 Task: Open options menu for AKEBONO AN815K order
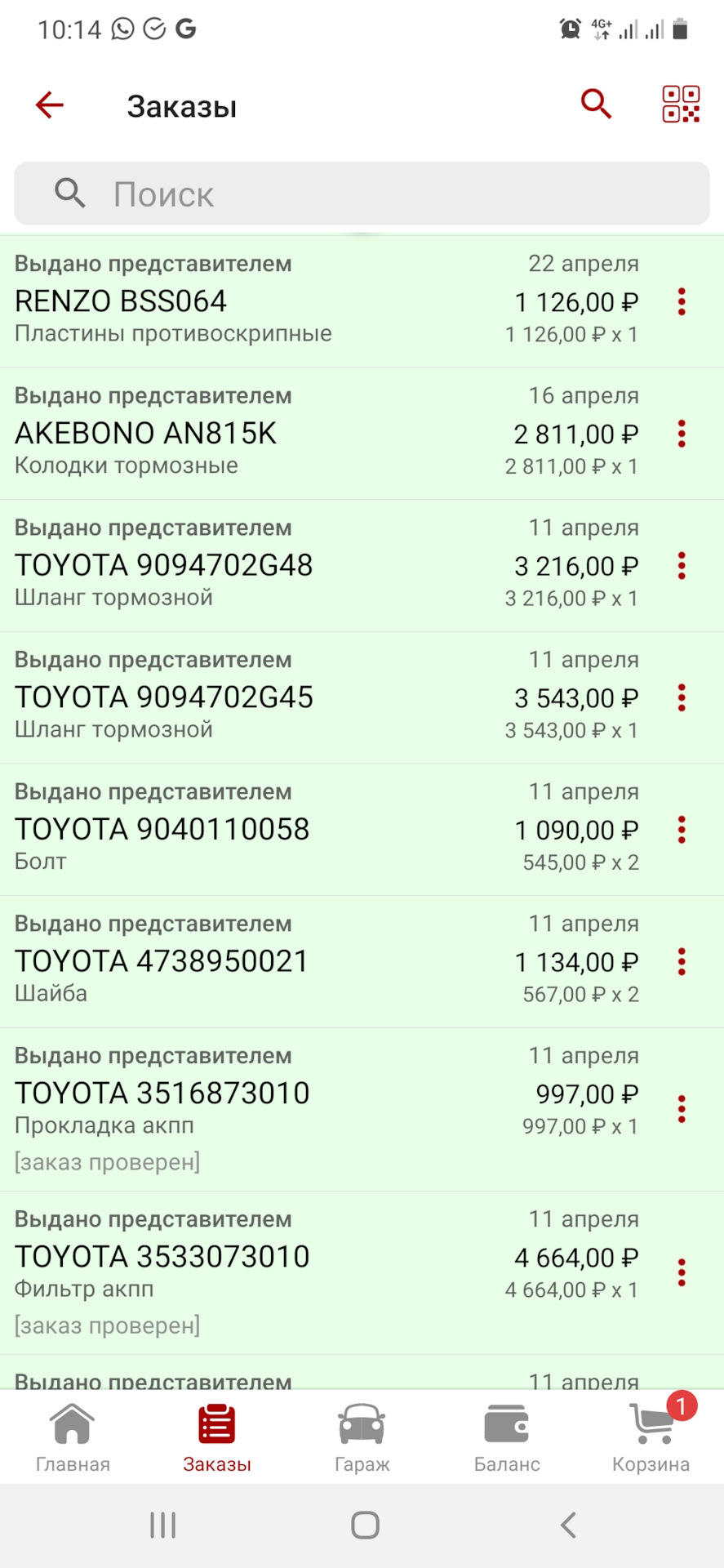682,434
